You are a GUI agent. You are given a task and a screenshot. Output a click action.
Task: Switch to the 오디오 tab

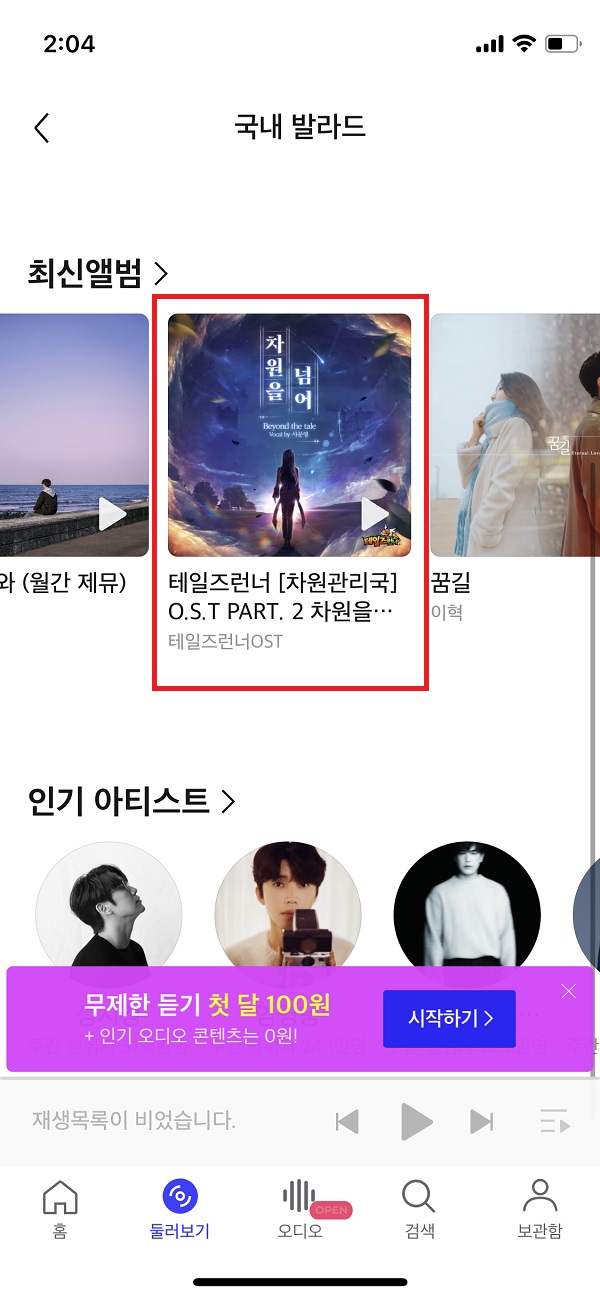tap(300, 1207)
